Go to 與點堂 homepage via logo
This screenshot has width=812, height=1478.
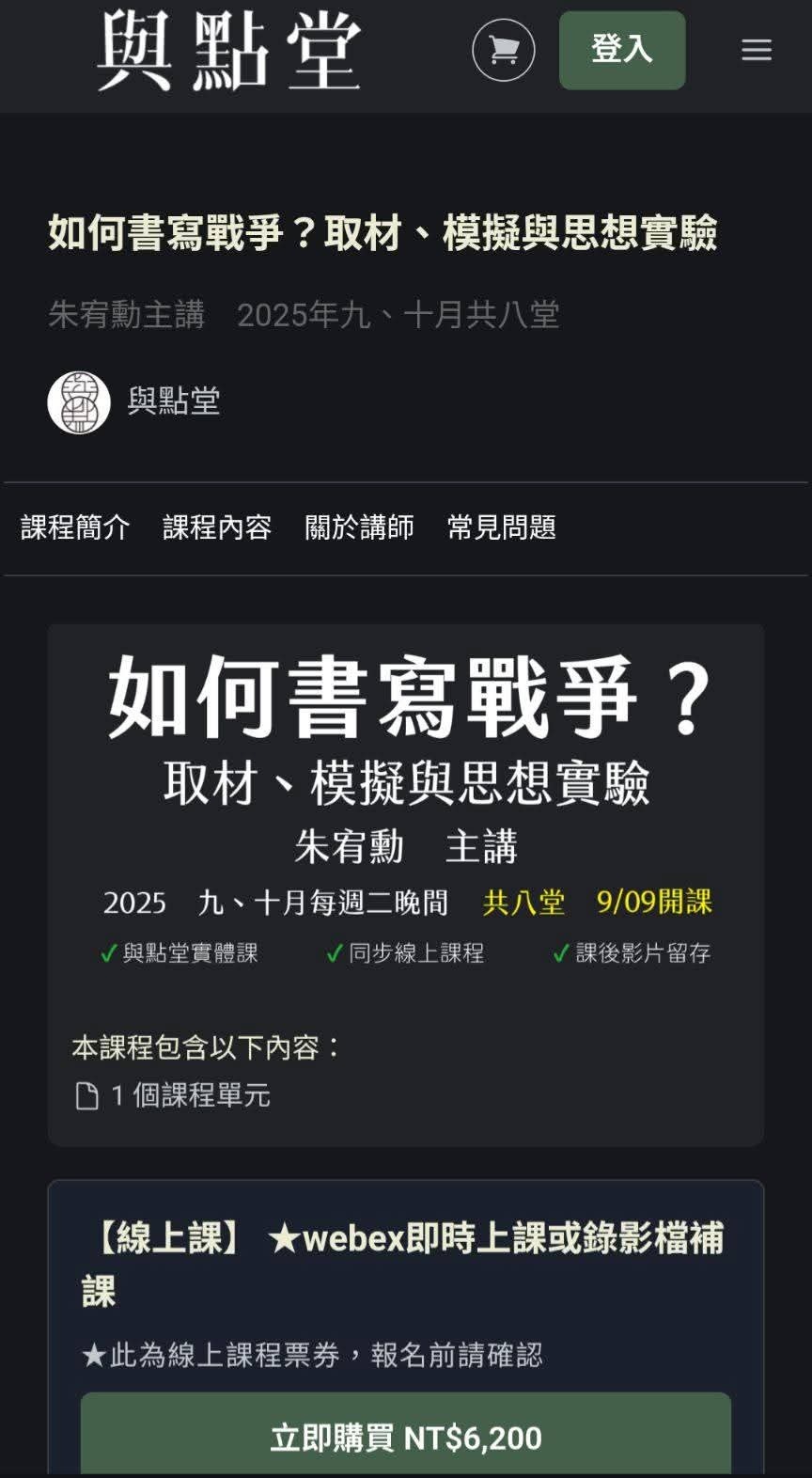click(x=228, y=50)
